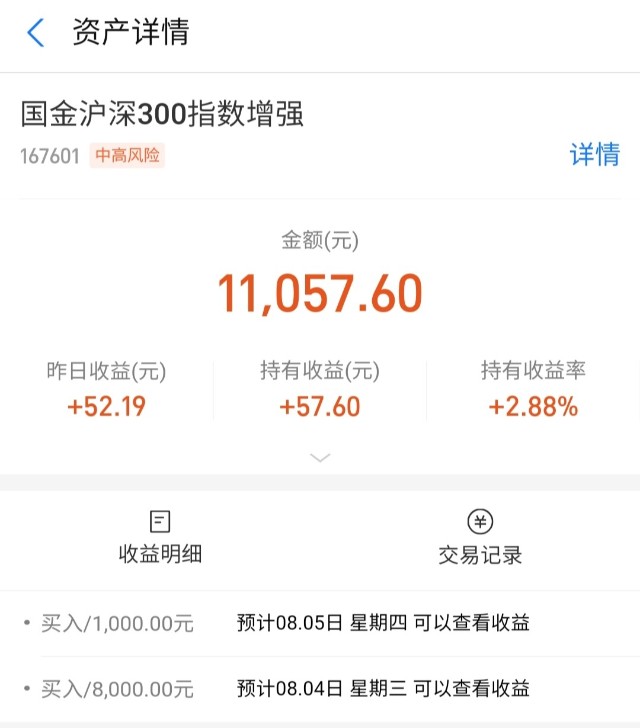Open 收益明细
Image resolution: width=640 pixels, height=728 pixels.
(160, 537)
